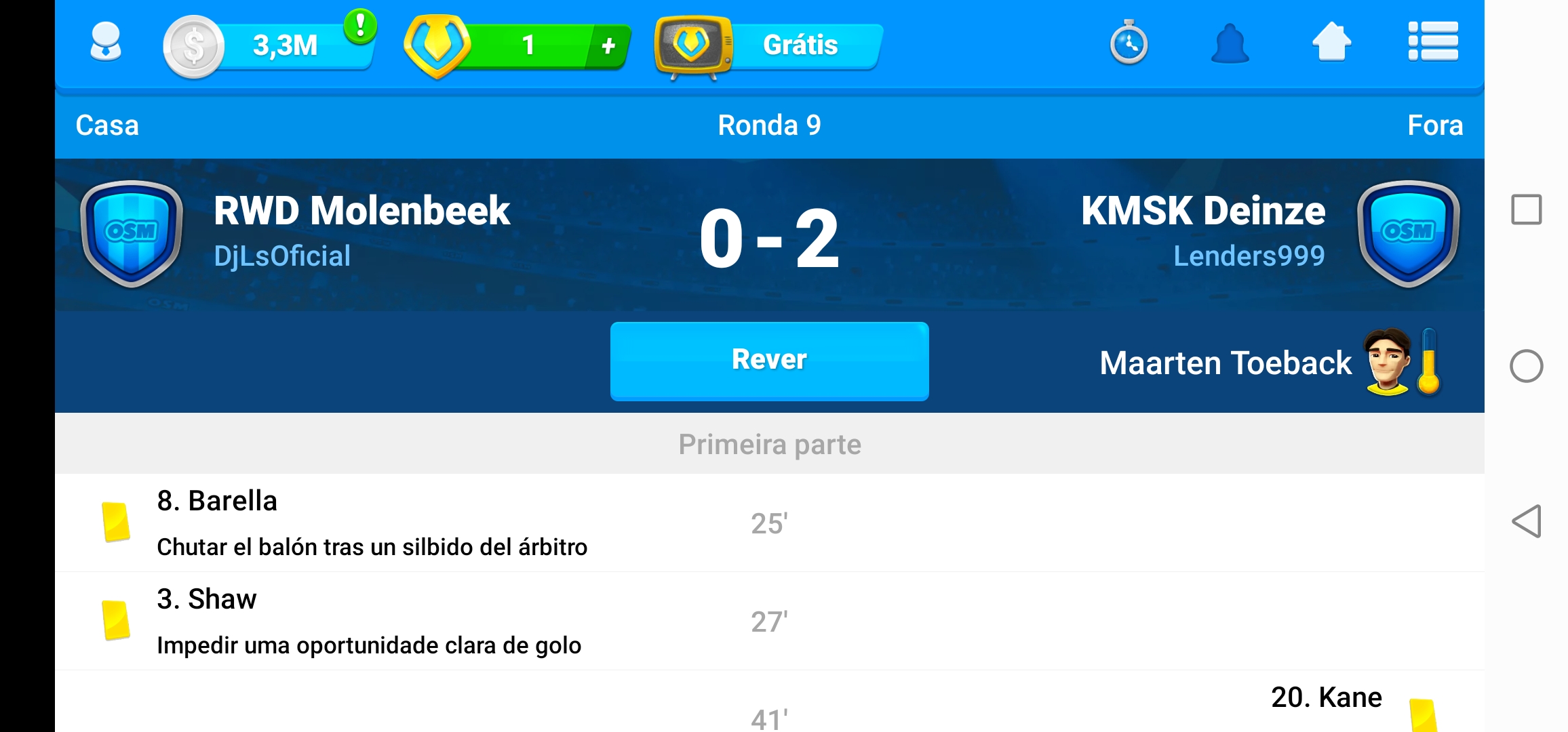The image size is (1568, 732).
Task: Open Lenders999 manager profile
Action: click(x=1249, y=256)
